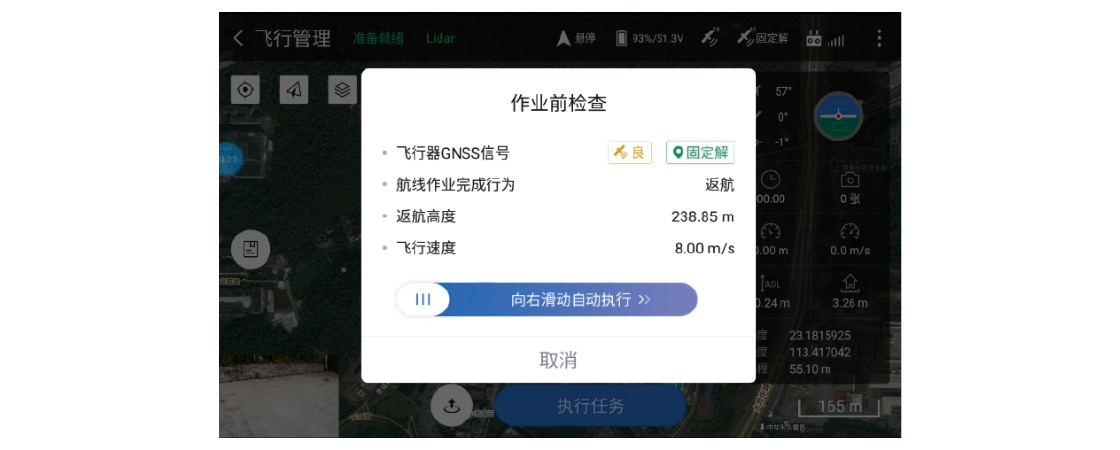The width and height of the screenshot is (1120, 450).
Task: Tap the upload icon beside 执行任务
Action: coord(451,405)
